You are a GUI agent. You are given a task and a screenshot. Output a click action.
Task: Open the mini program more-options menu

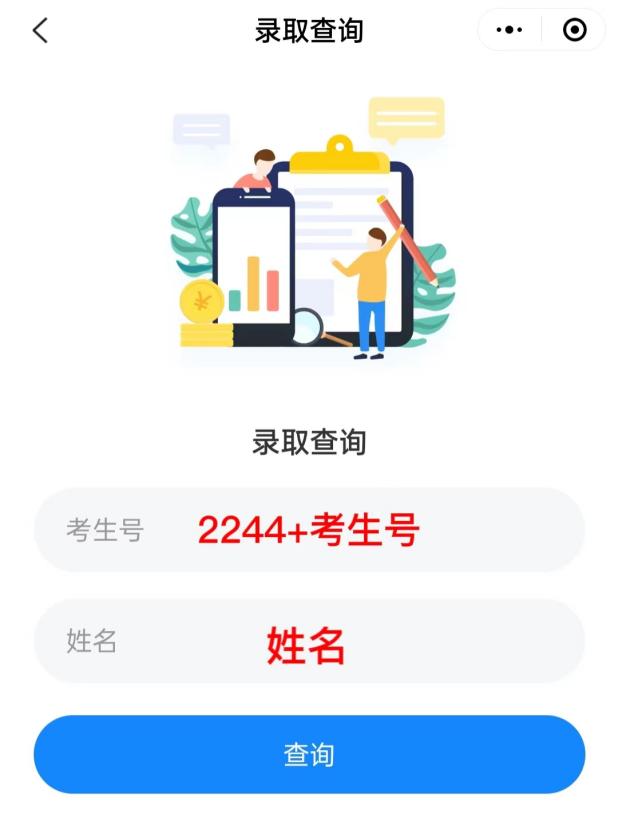tap(510, 30)
